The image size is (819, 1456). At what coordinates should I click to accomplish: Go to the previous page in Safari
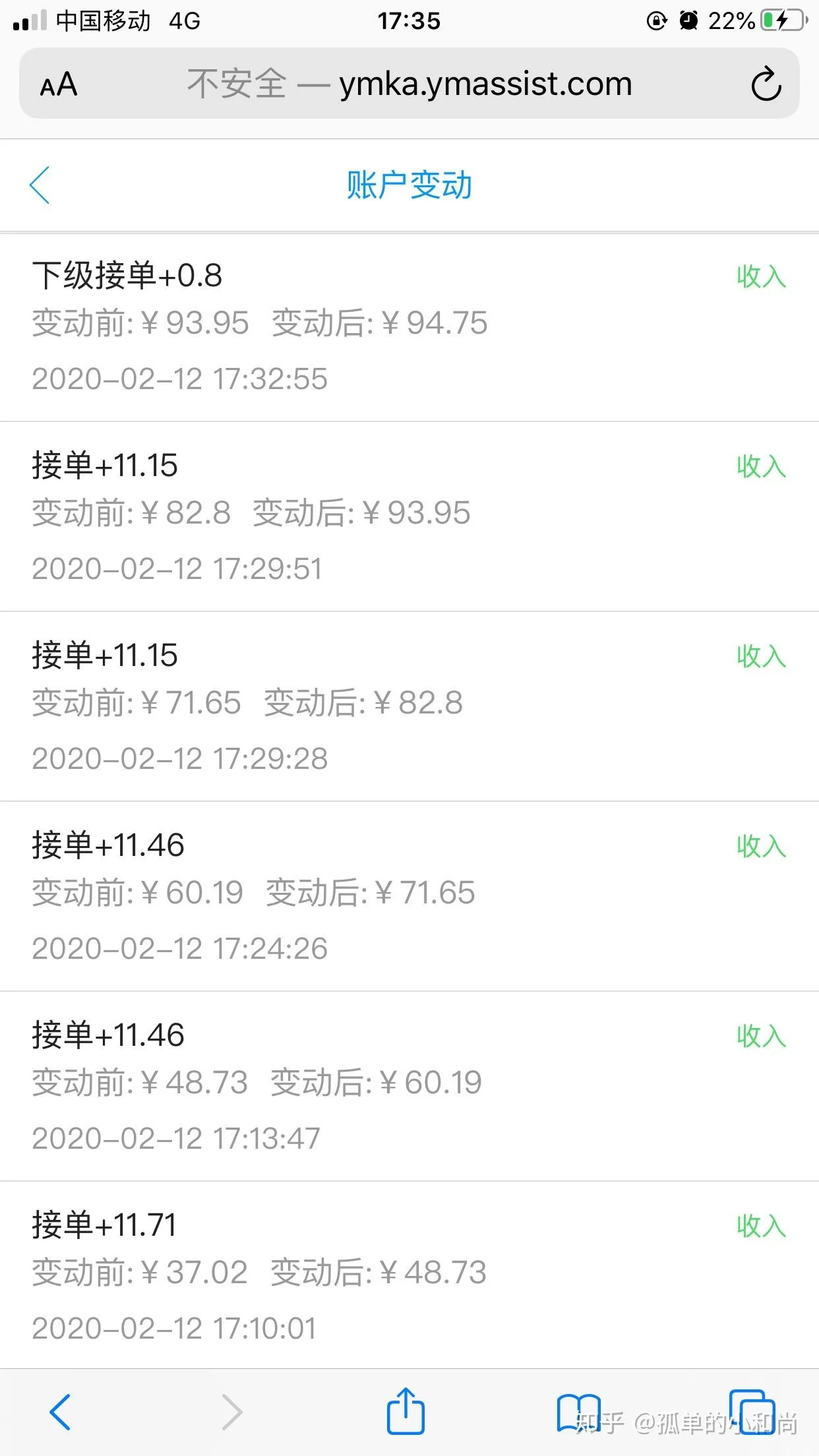click(x=60, y=1412)
